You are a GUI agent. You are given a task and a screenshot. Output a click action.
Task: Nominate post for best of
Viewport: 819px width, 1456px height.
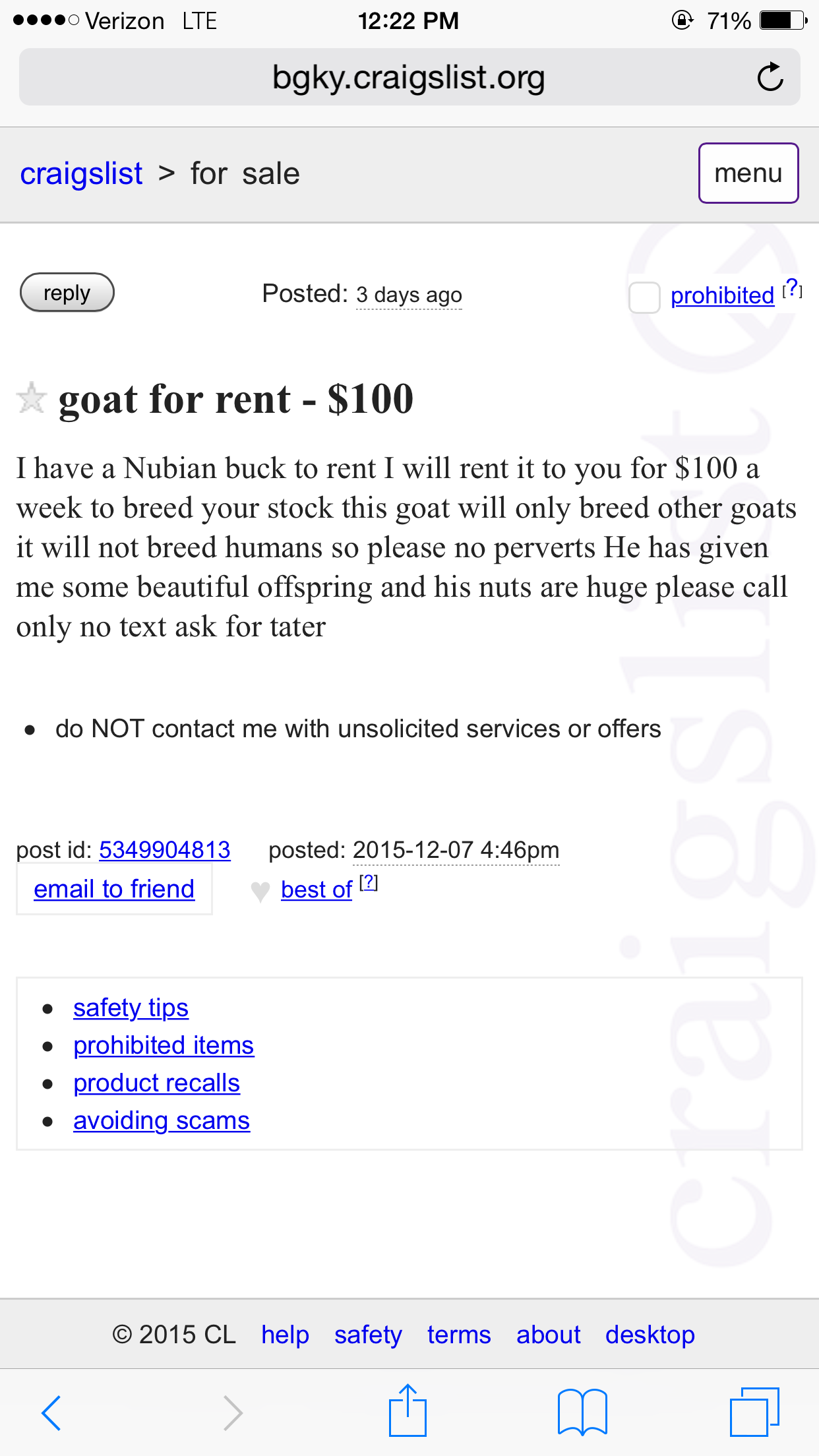tap(317, 890)
